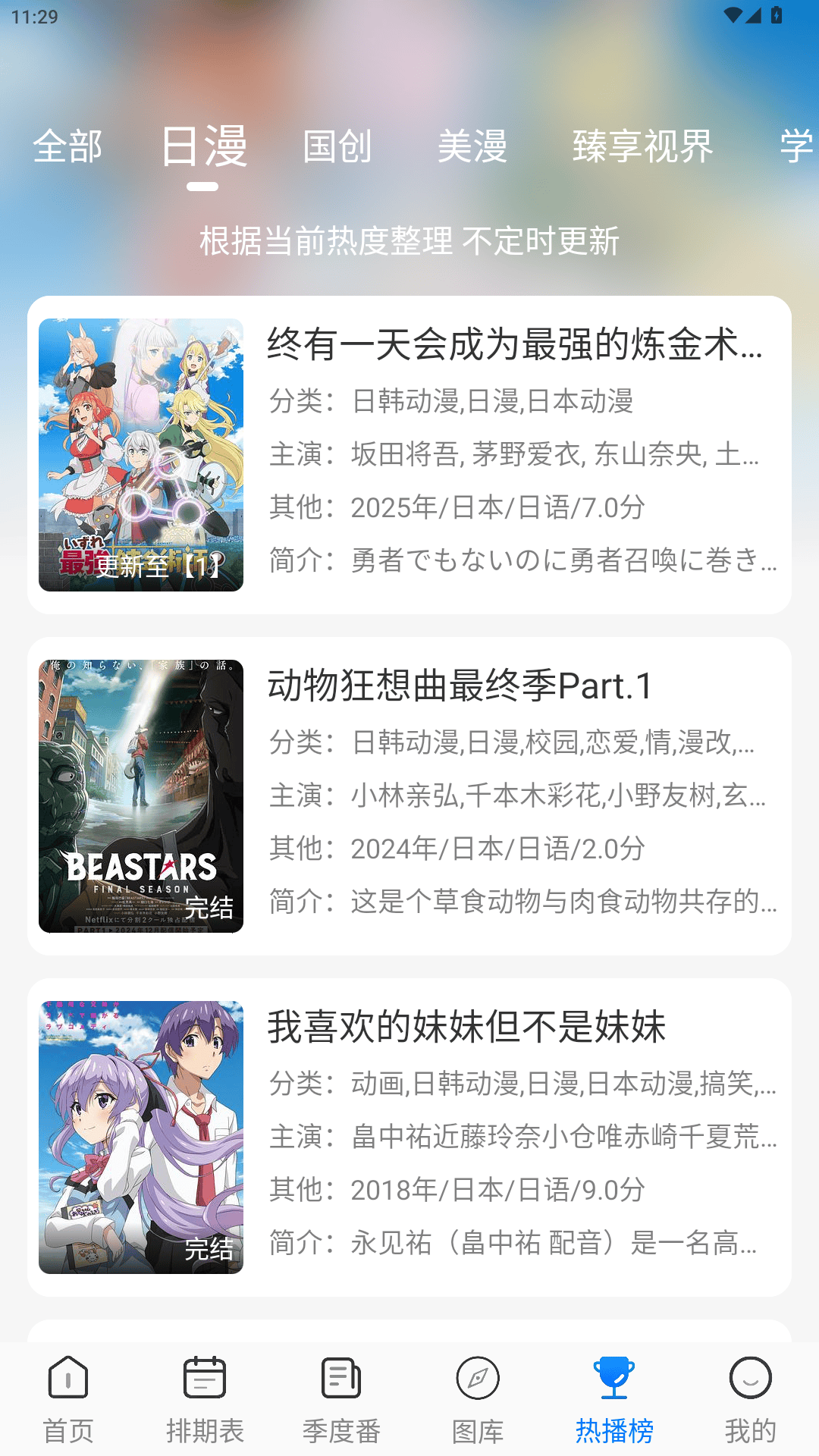Go to the 首页 home tab

(68, 1399)
